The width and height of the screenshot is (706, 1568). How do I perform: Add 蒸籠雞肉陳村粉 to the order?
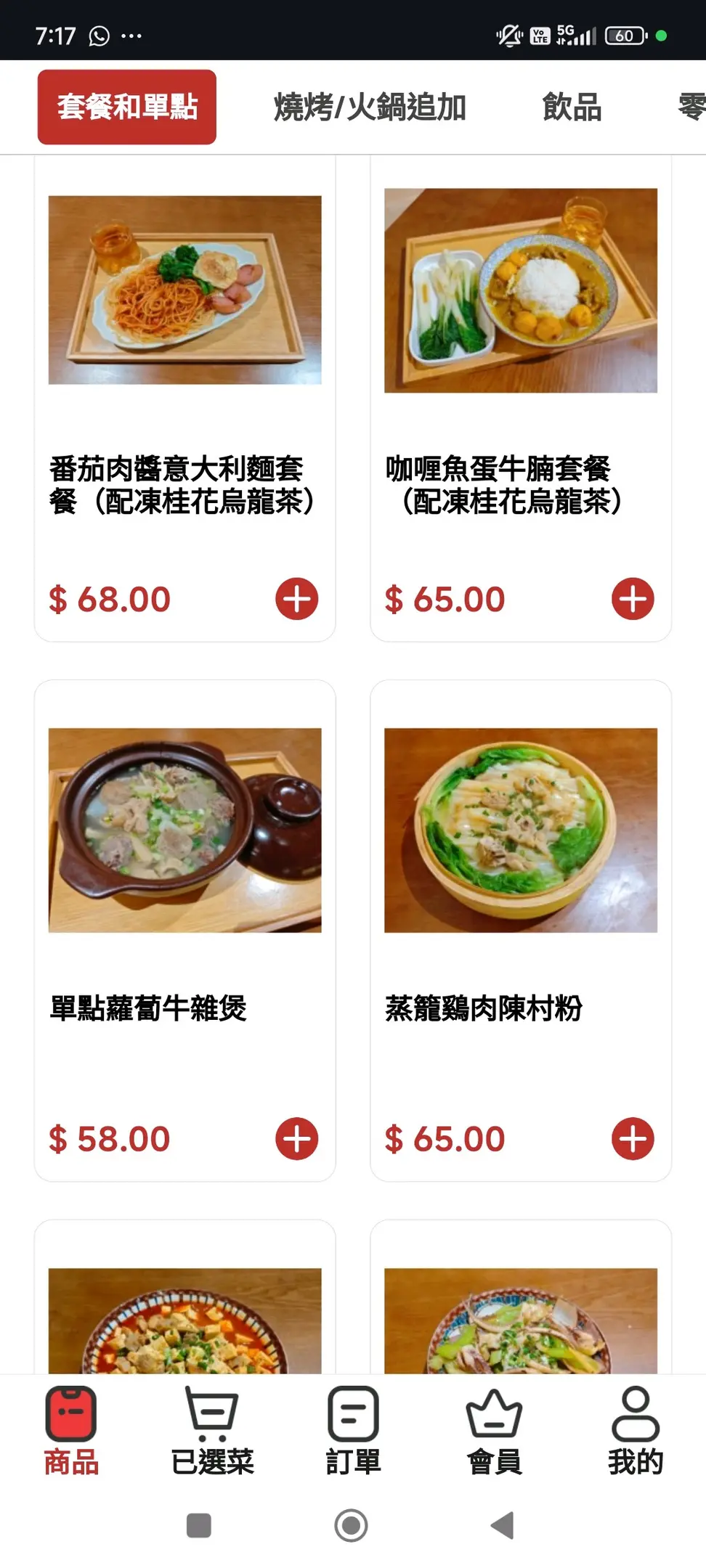(x=633, y=1138)
